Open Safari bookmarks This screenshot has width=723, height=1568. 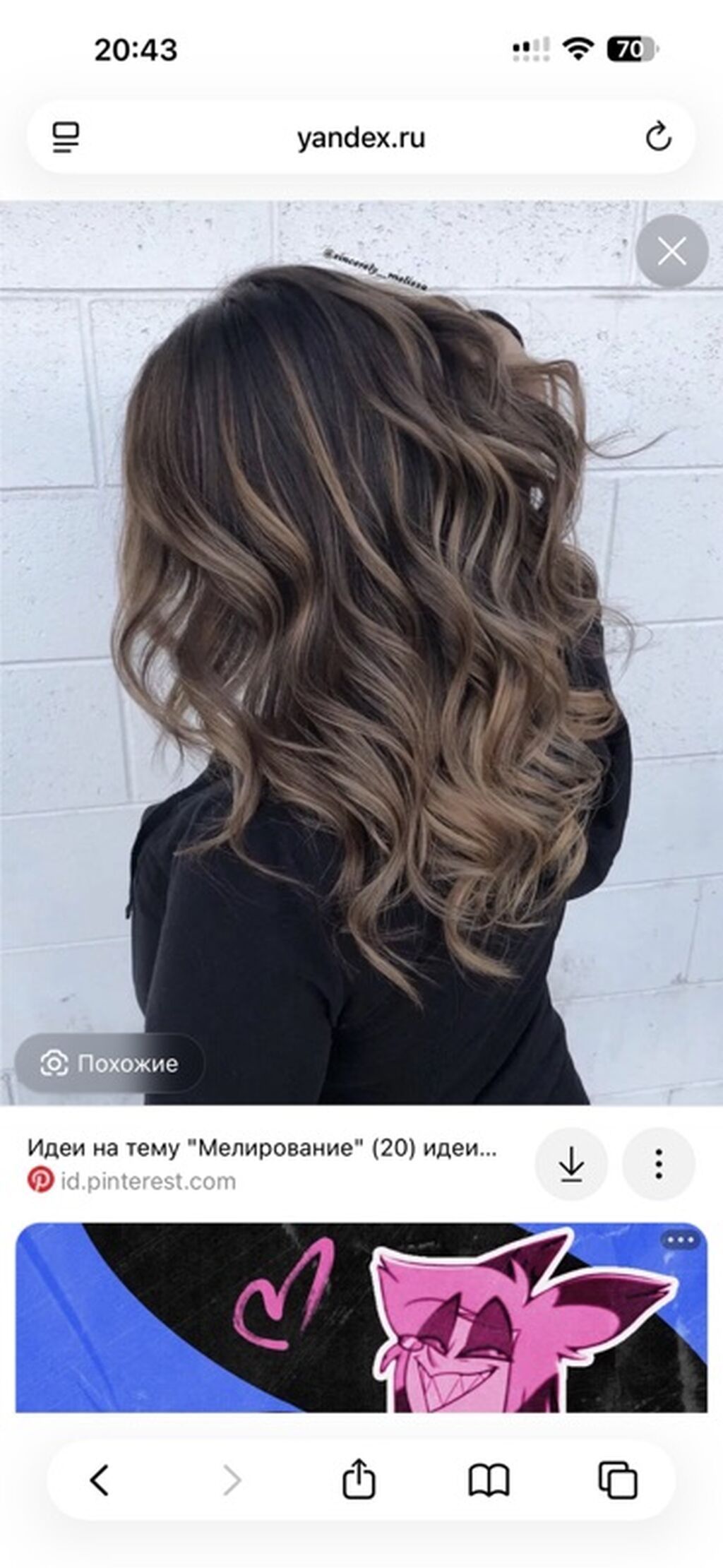pyautogui.click(x=489, y=1480)
